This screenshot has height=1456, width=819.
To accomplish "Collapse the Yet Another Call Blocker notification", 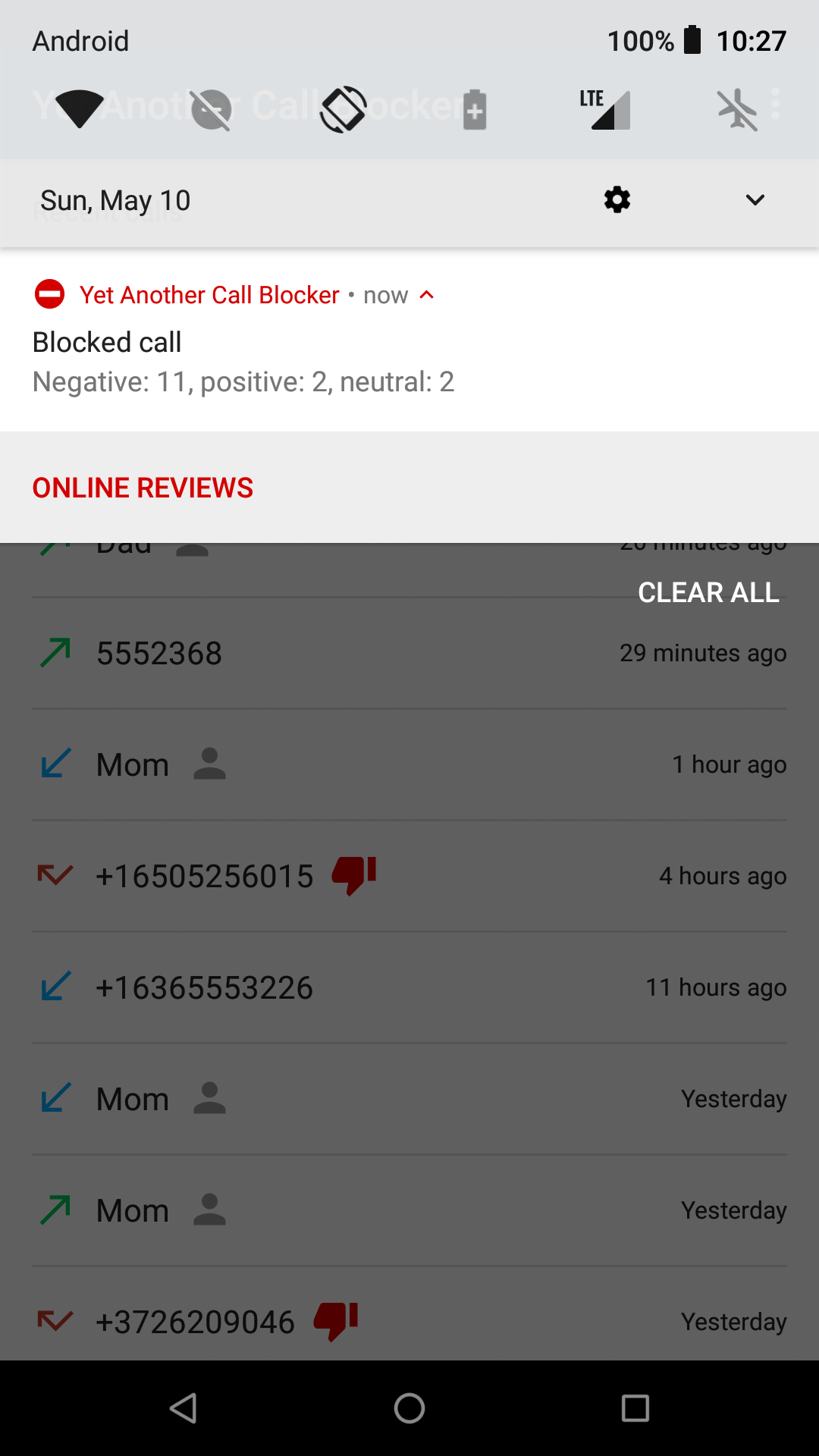I will pyautogui.click(x=427, y=295).
